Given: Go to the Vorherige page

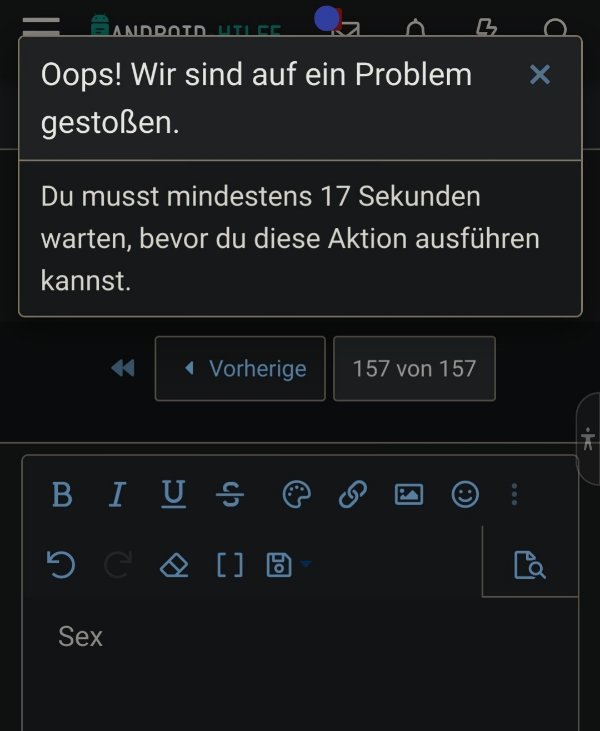Looking at the screenshot, I should point(240,369).
